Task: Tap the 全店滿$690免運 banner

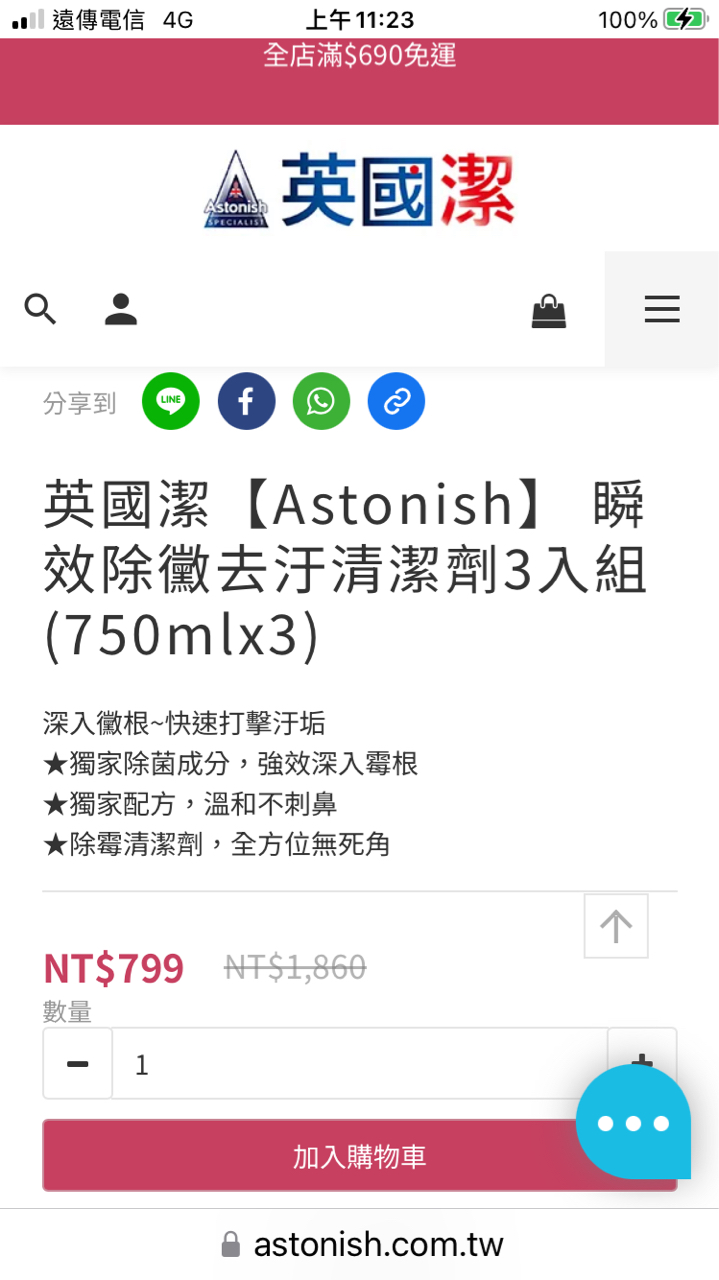Action: point(360,56)
